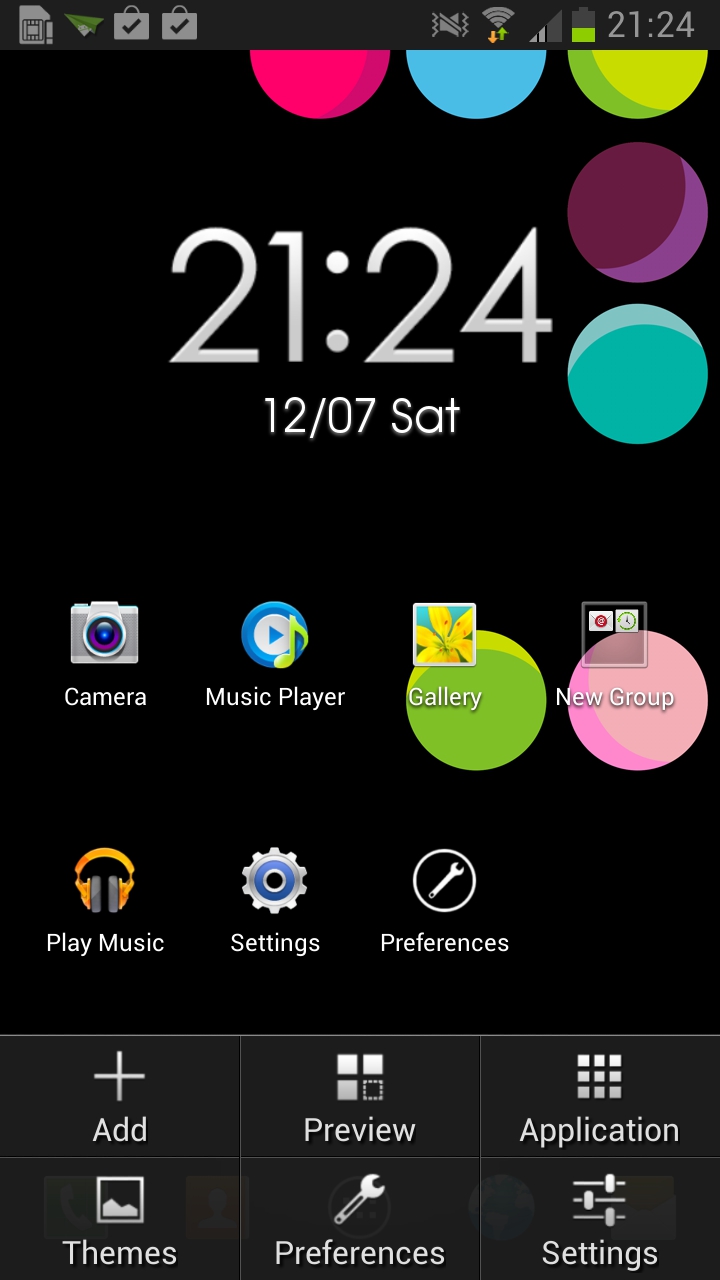Tap Add in the bottom menu
This screenshot has height=1280, width=720.
pyautogui.click(x=120, y=1097)
